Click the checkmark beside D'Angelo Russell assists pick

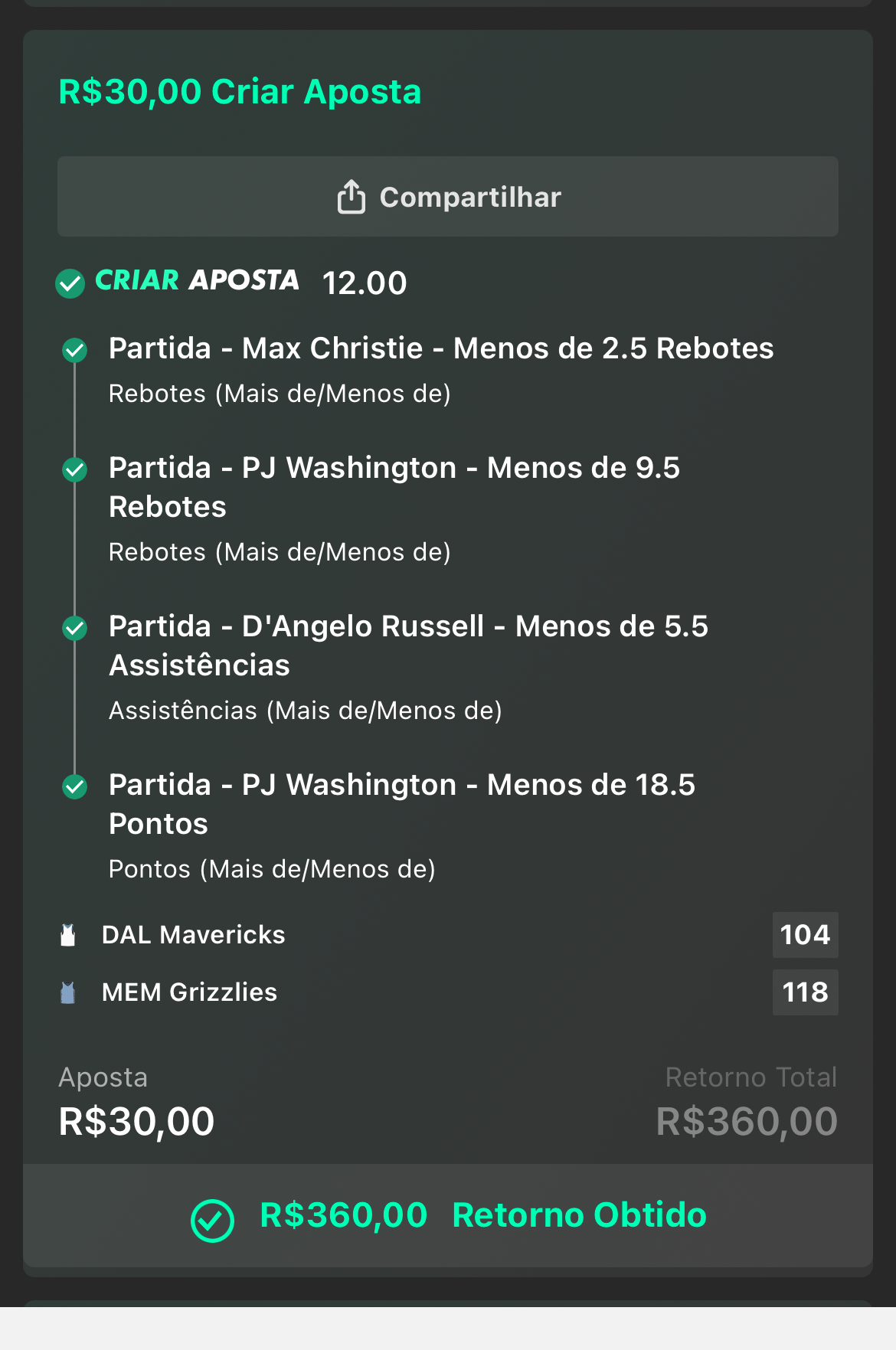click(75, 627)
